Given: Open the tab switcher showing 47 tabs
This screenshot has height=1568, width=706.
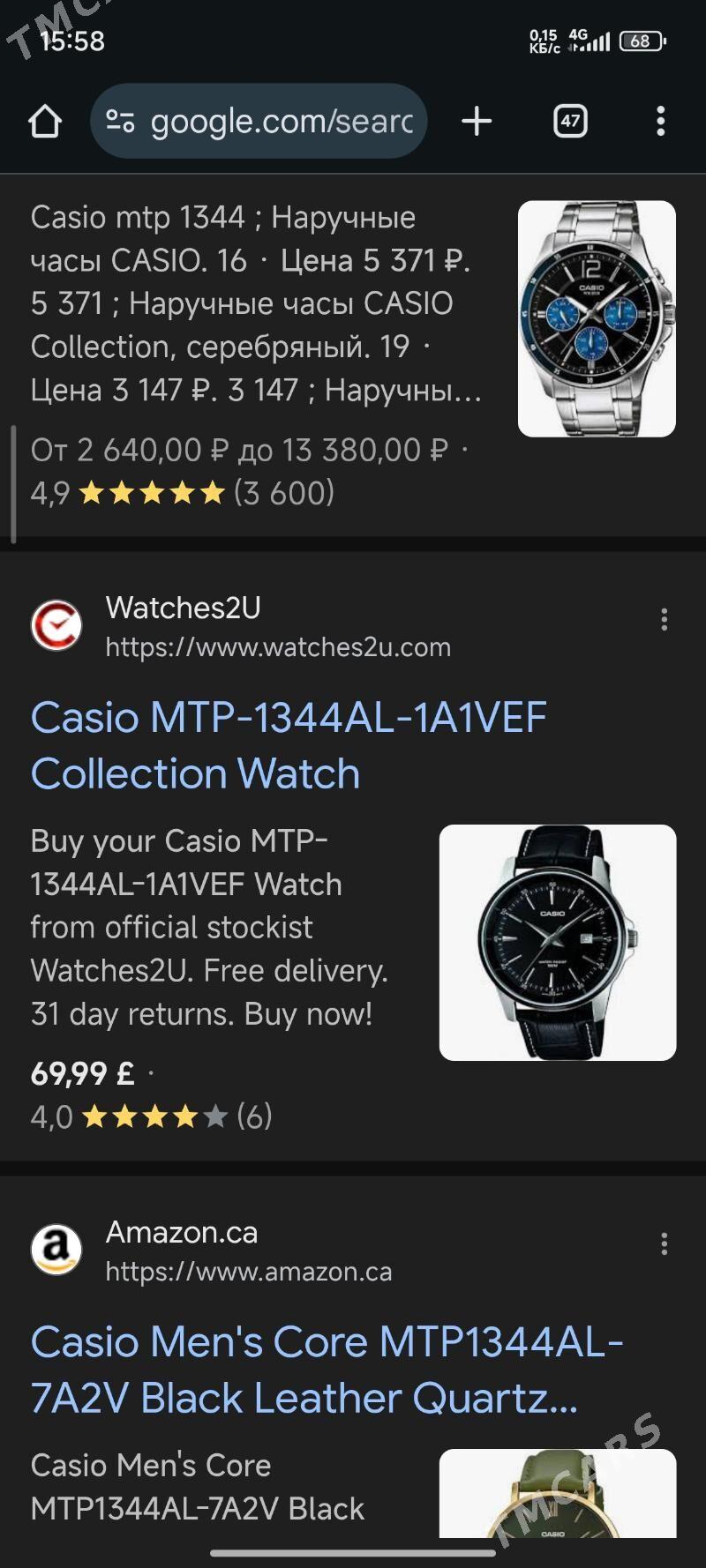Looking at the screenshot, I should coord(569,121).
